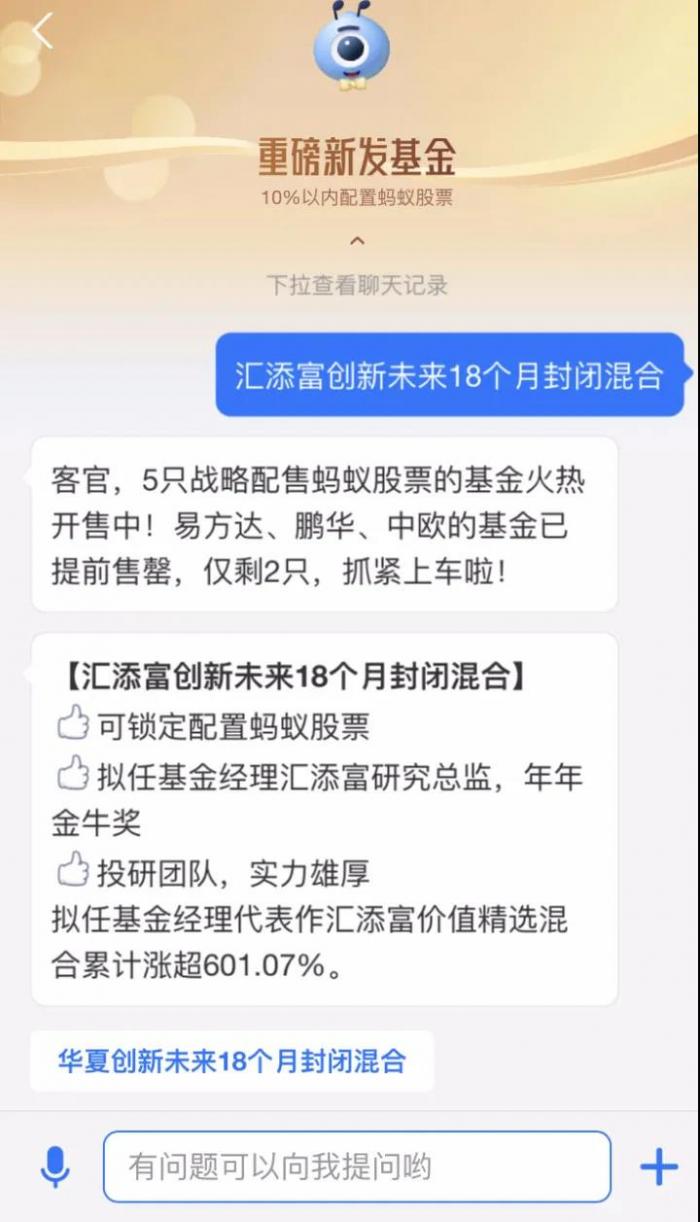Open more options with the plus icon
This screenshot has height=1222, width=700.
[658, 1166]
